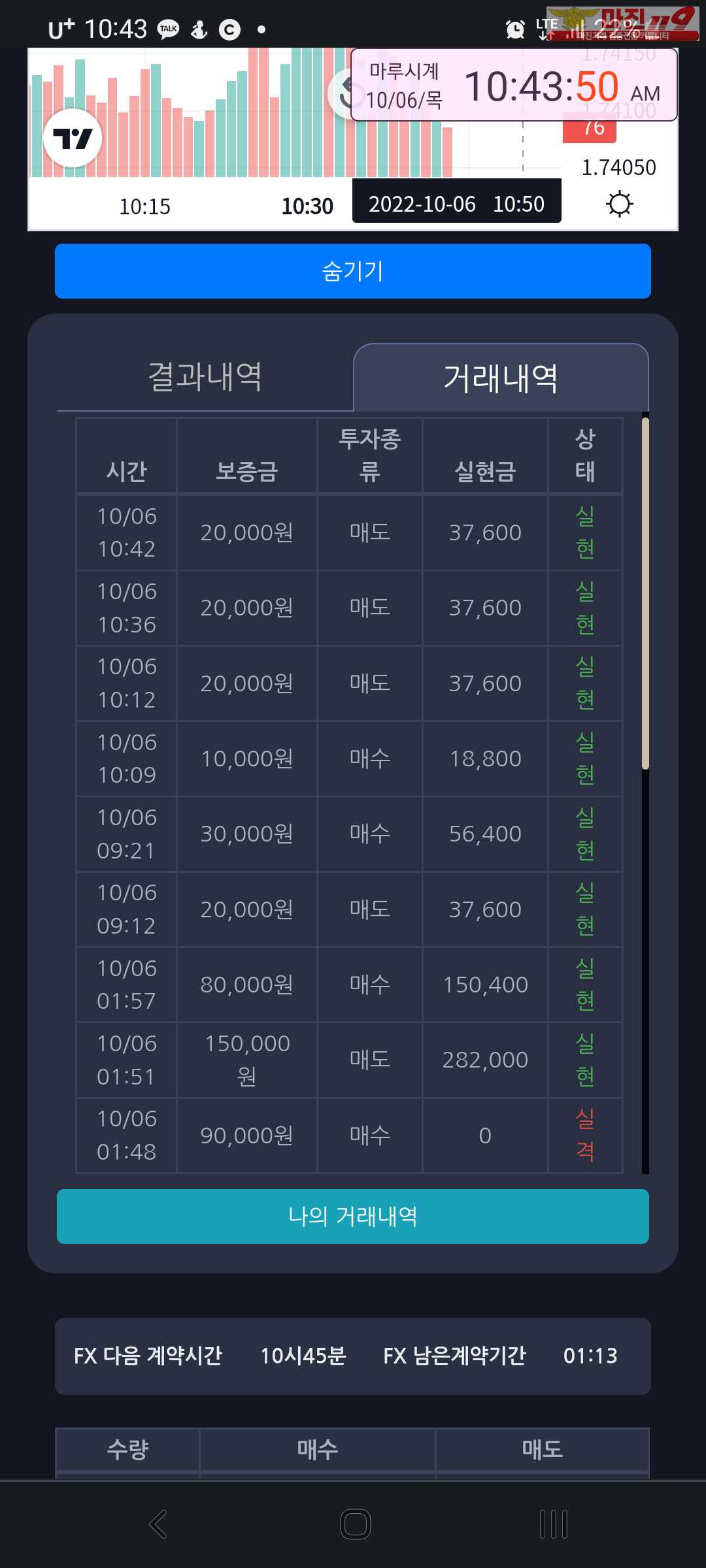Switch to the 결과내역 tab
Image resolution: width=706 pixels, height=1568 pixels.
coord(205,378)
